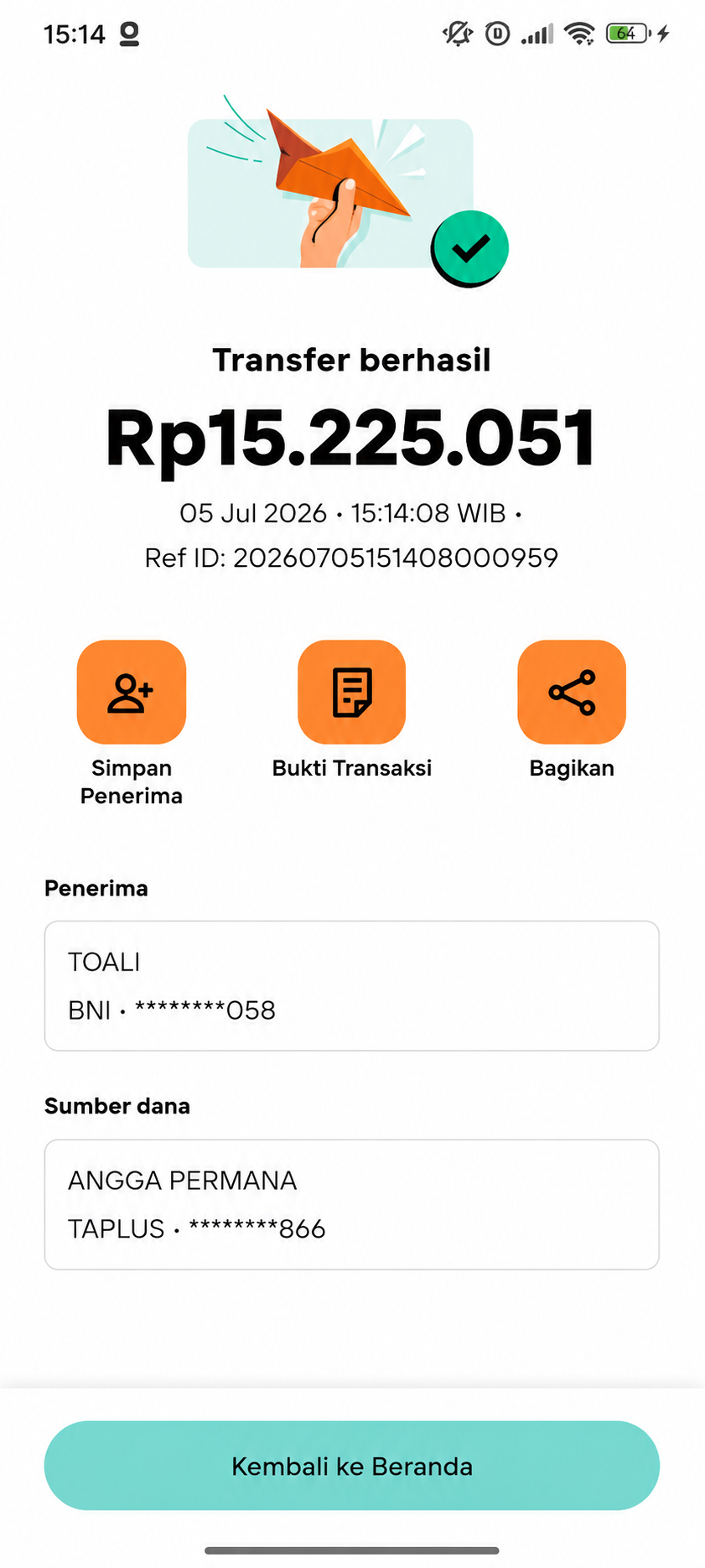Save the recipient with Simpan Penerima
This screenshot has height=1568, width=705.
point(132,692)
